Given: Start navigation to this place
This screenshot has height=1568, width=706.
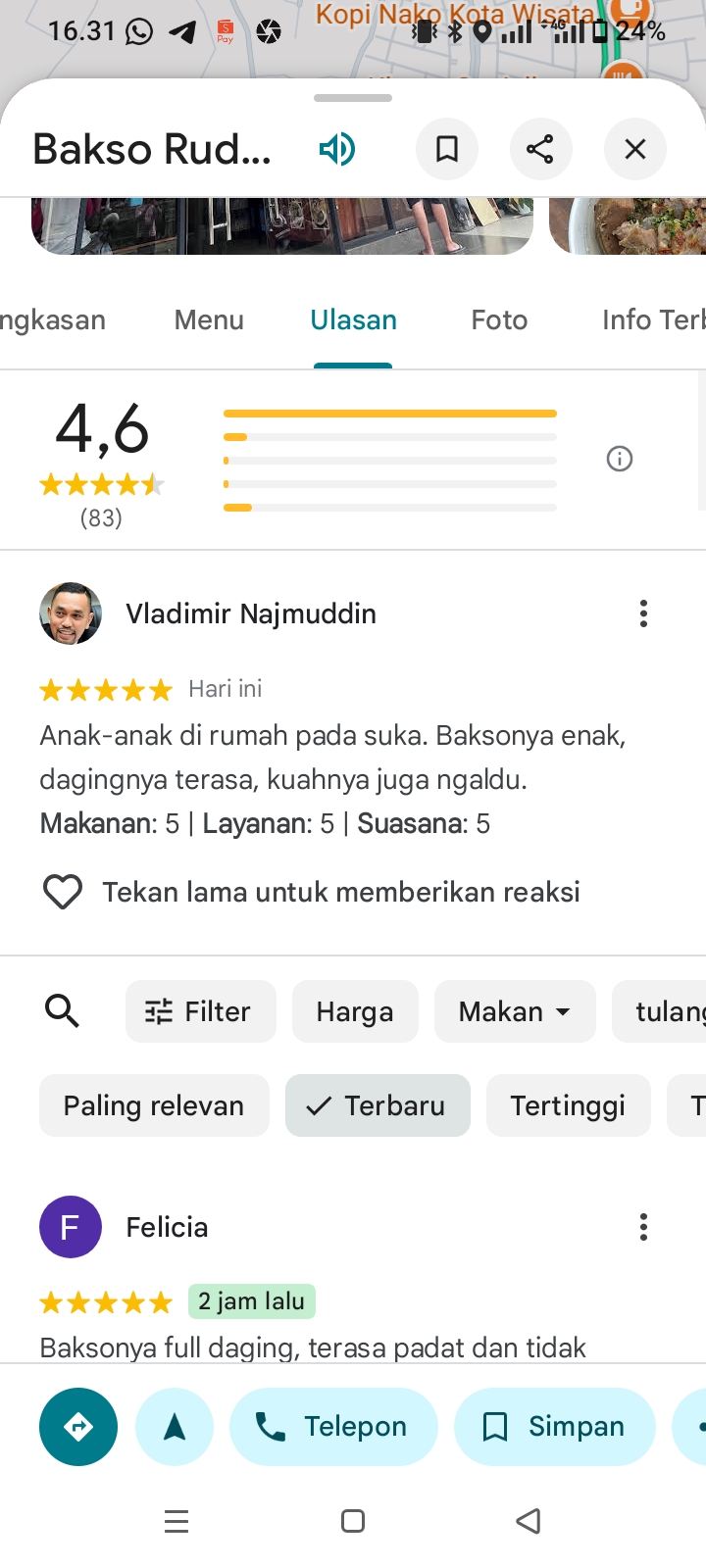Looking at the screenshot, I should click(175, 1427).
